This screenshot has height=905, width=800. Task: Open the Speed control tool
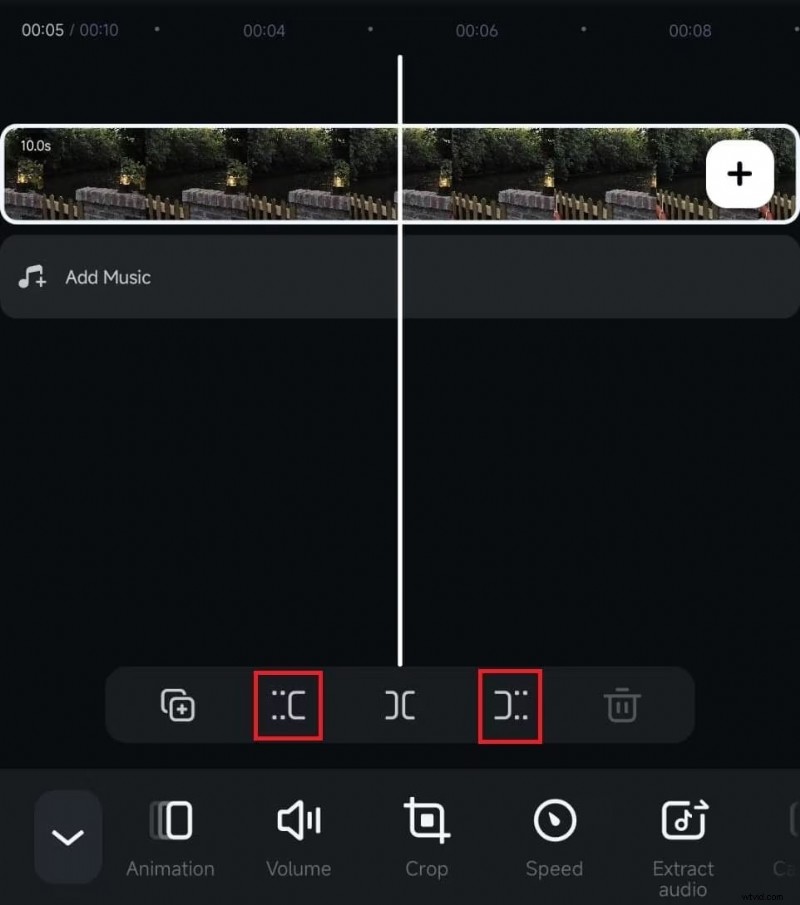pyautogui.click(x=554, y=838)
